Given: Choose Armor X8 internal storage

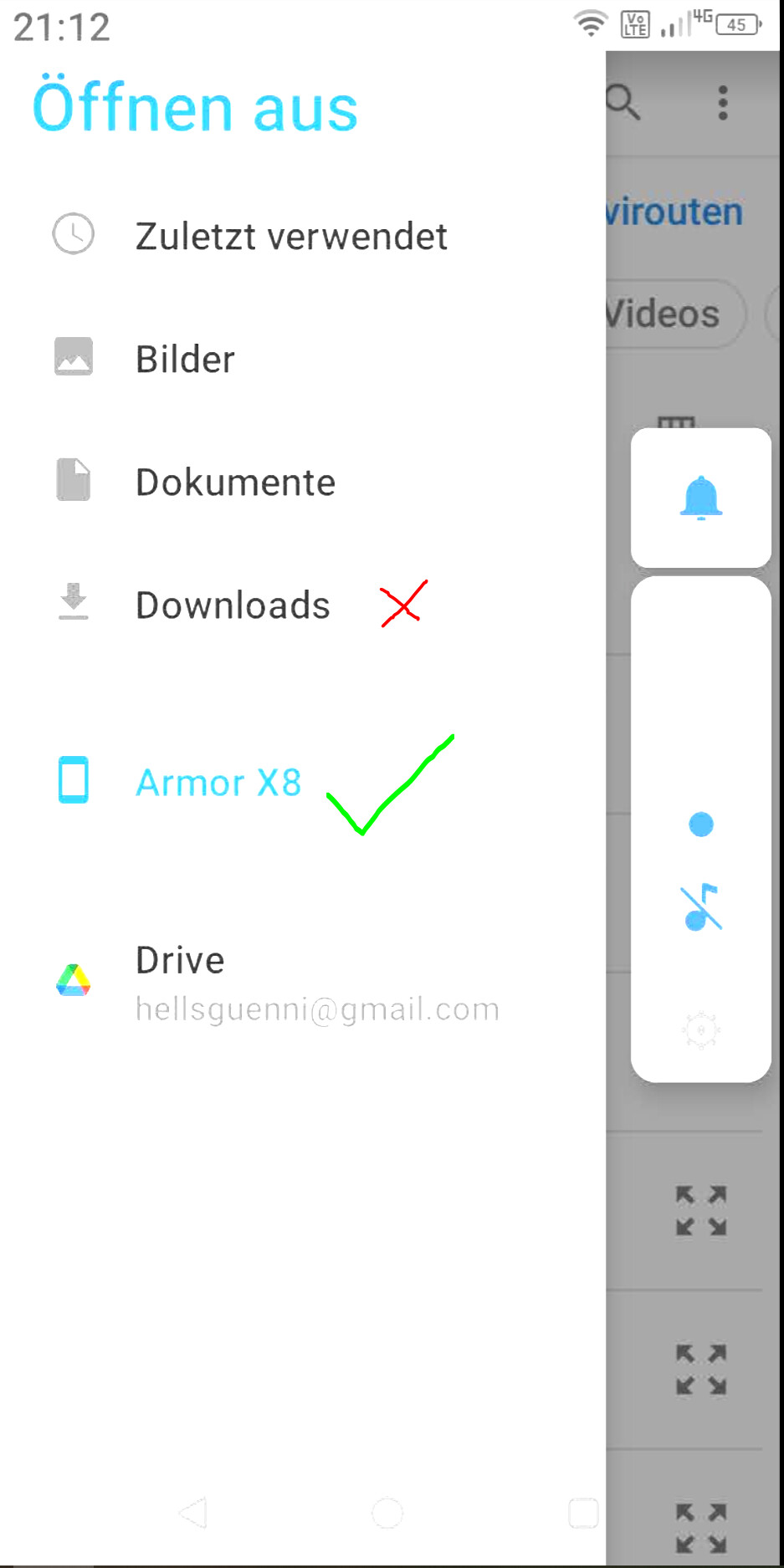Looking at the screenshot, I should tap(303, 781).
